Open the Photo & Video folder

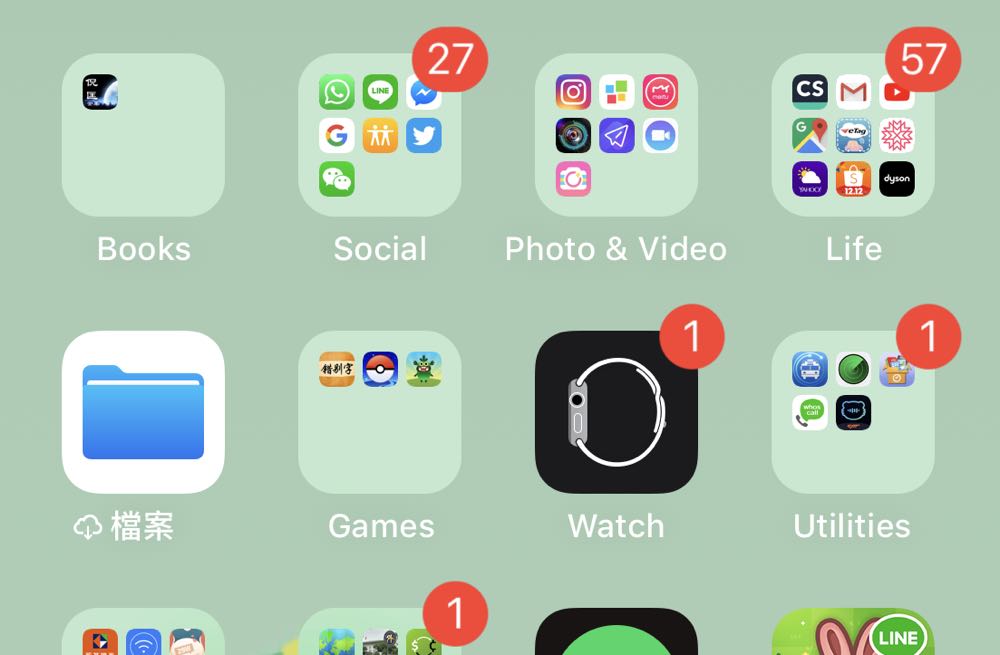pyautogui.click(x=616, y=135)
